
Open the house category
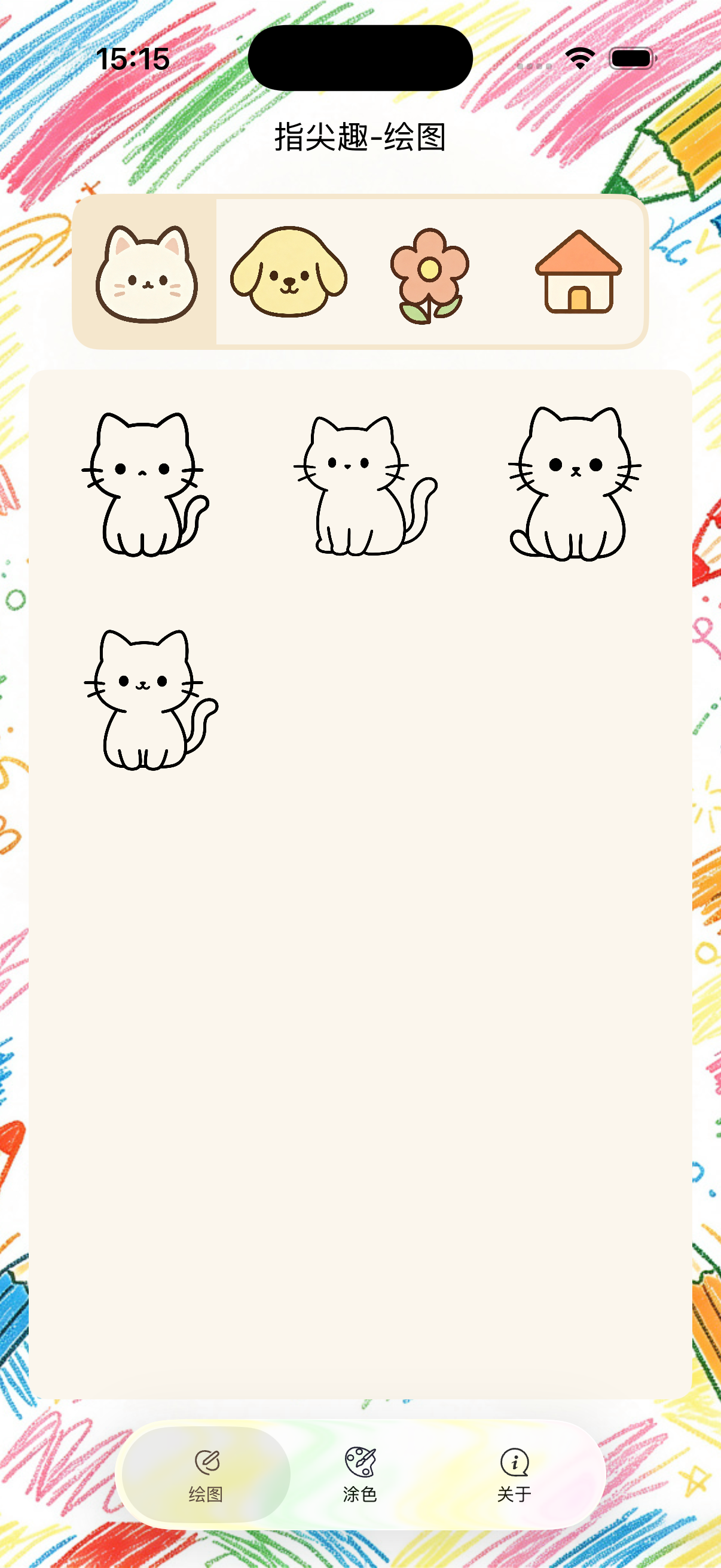point(578,272)
